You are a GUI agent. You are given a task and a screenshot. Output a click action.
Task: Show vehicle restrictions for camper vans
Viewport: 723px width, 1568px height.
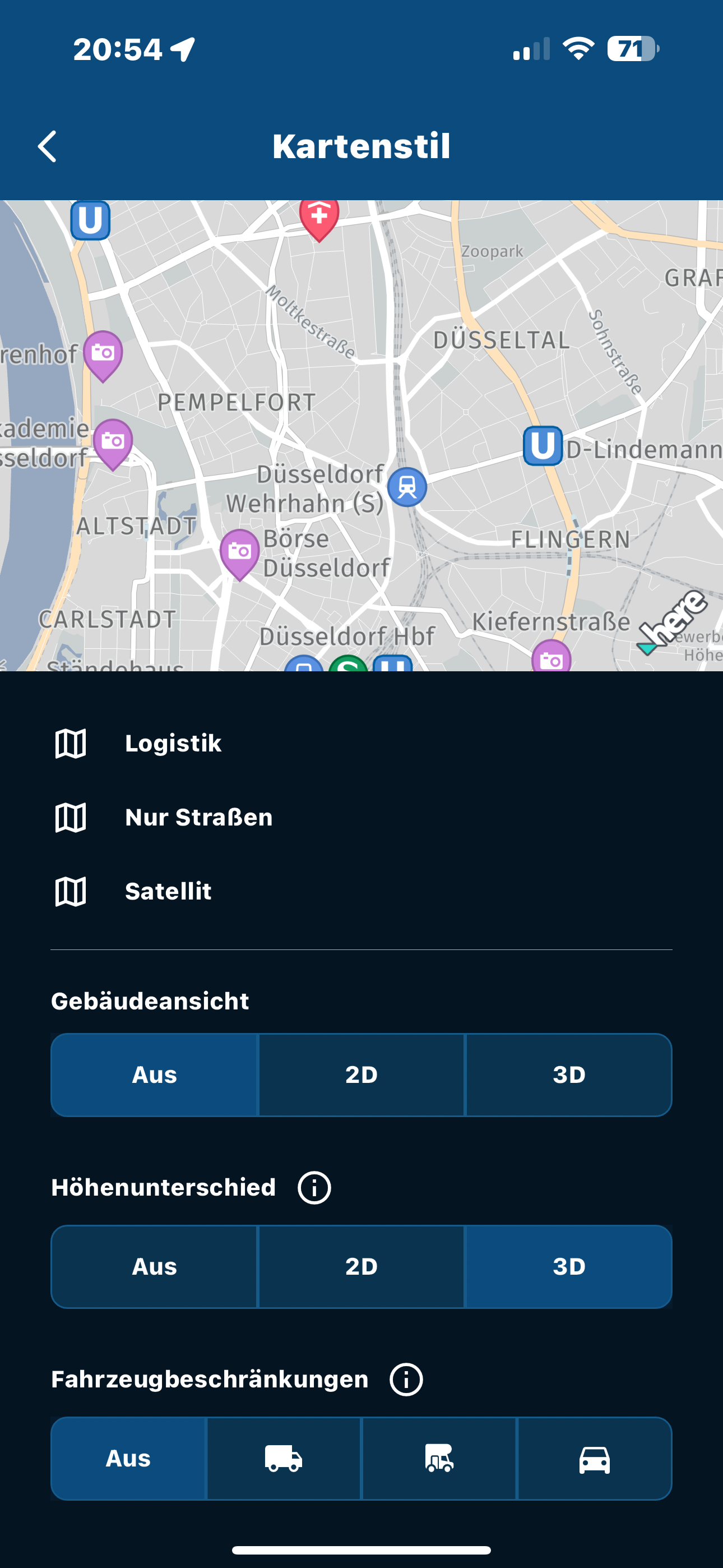pos(439,1459)
